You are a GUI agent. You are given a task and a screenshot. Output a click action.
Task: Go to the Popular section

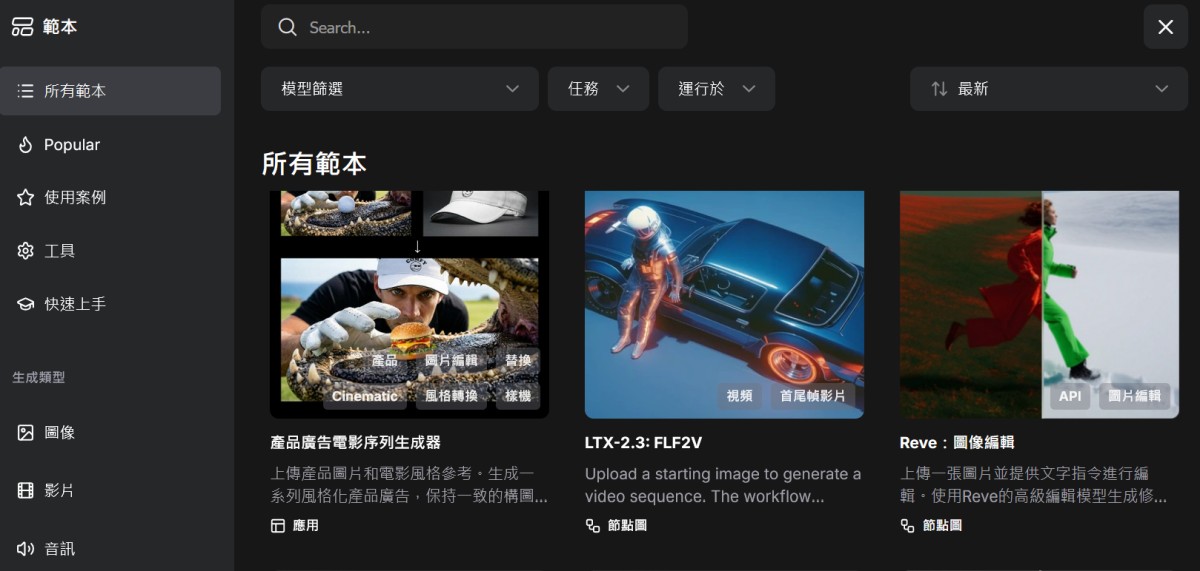(x=72, y=145)
